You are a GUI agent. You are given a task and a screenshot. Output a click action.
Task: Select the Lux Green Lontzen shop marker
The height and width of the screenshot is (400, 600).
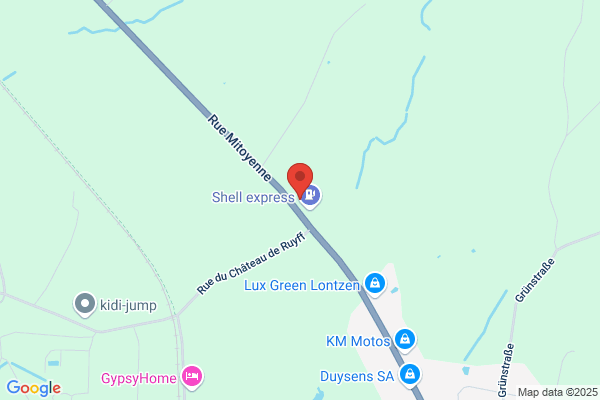click(x=375, y=284)
